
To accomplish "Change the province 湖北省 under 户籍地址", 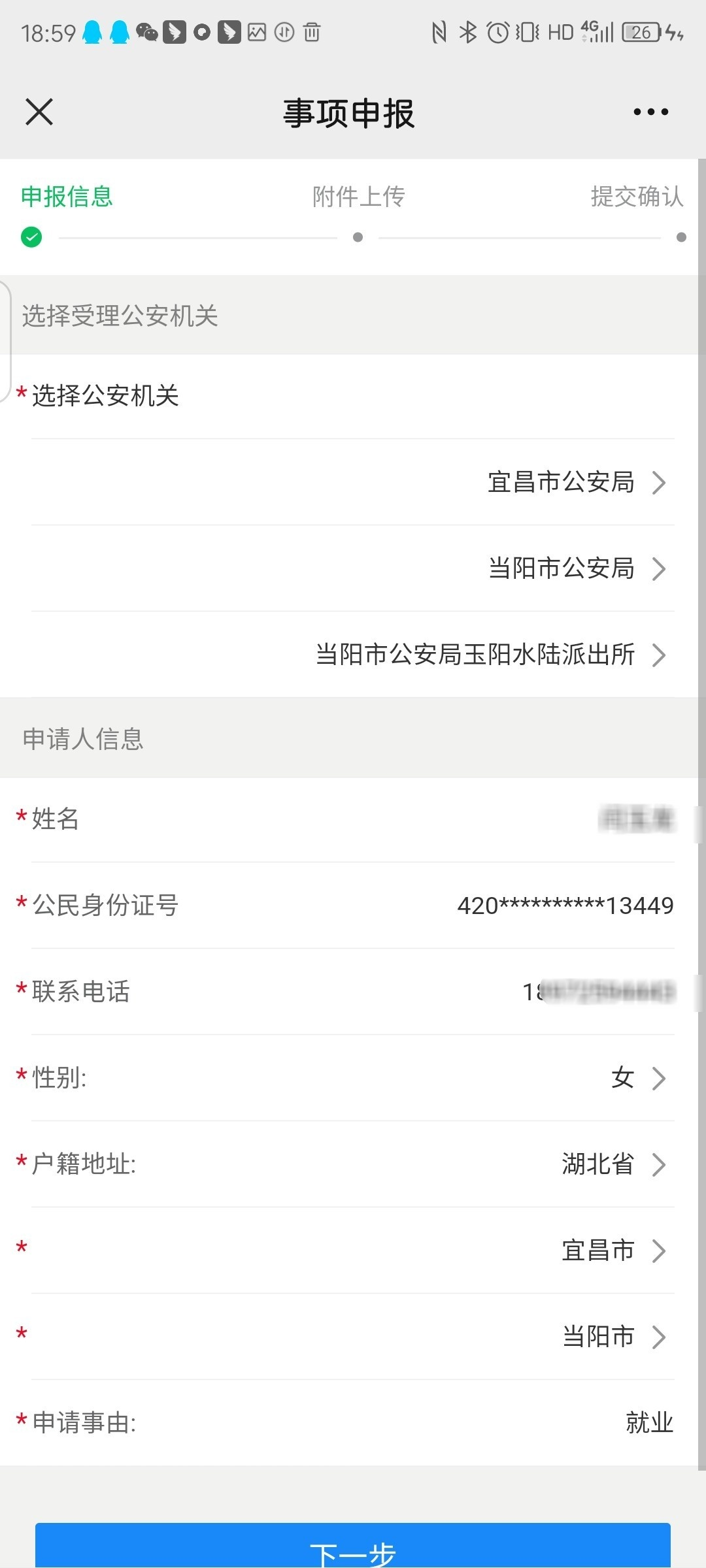I will (x=353, y=1164).
